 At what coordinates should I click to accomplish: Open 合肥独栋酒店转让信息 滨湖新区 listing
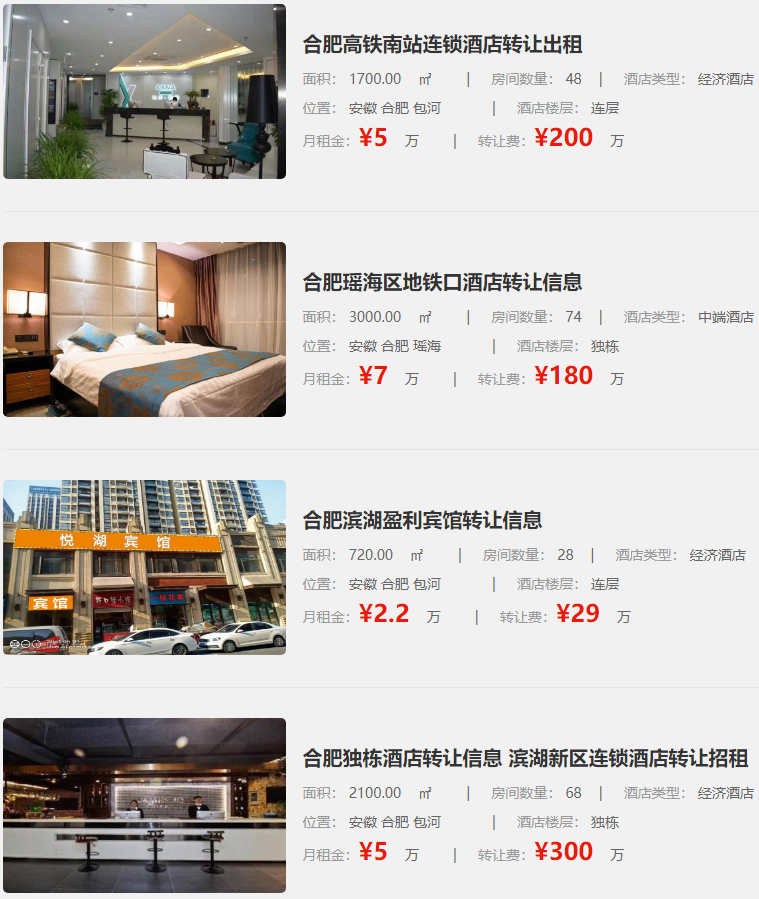pos(525,759)
